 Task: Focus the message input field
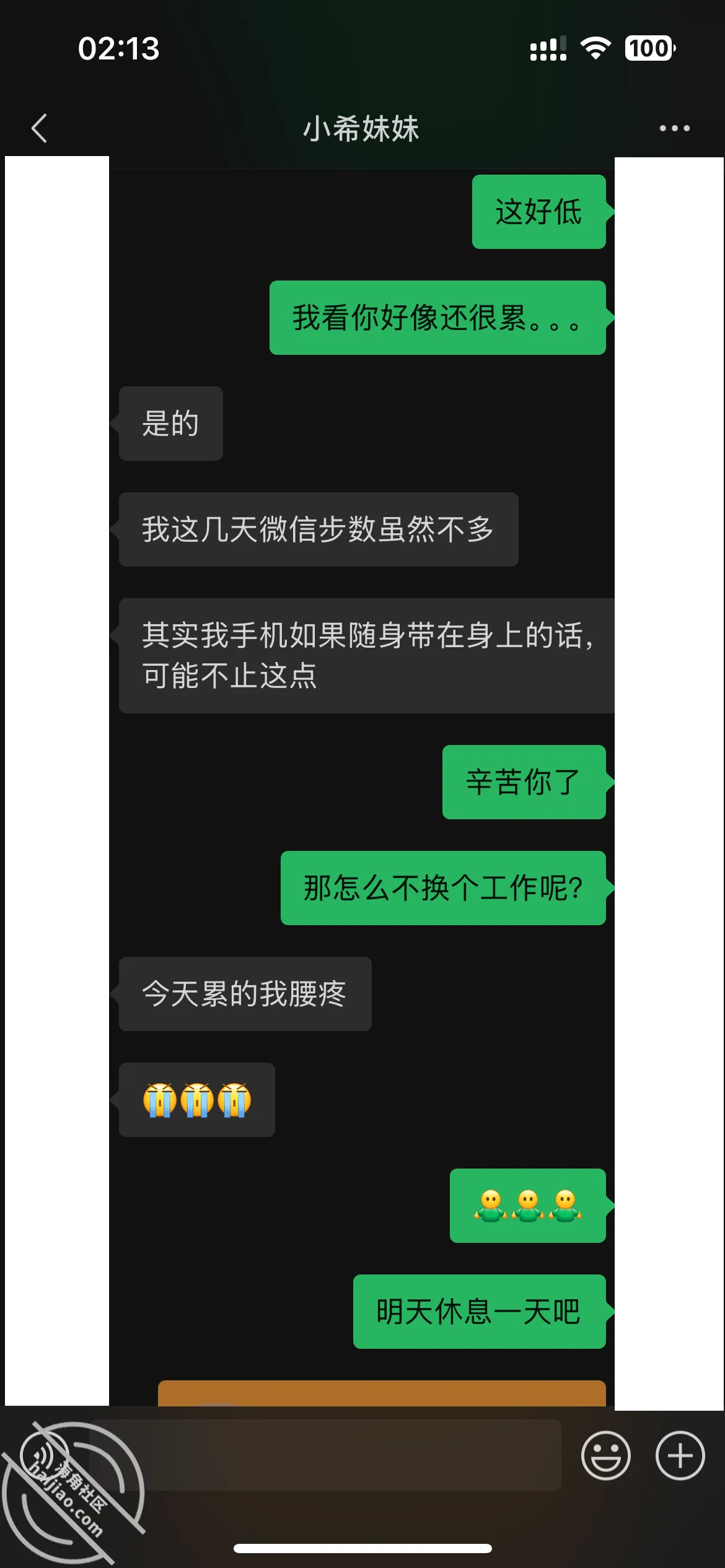[326, 1455]
